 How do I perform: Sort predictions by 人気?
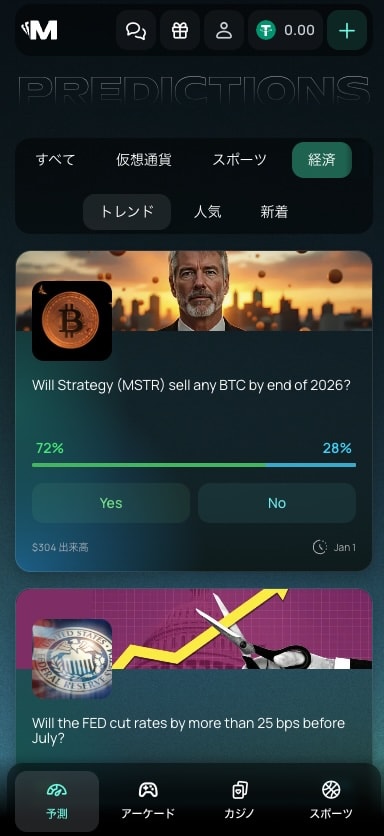pyautogui.click(x=207, y=212)
